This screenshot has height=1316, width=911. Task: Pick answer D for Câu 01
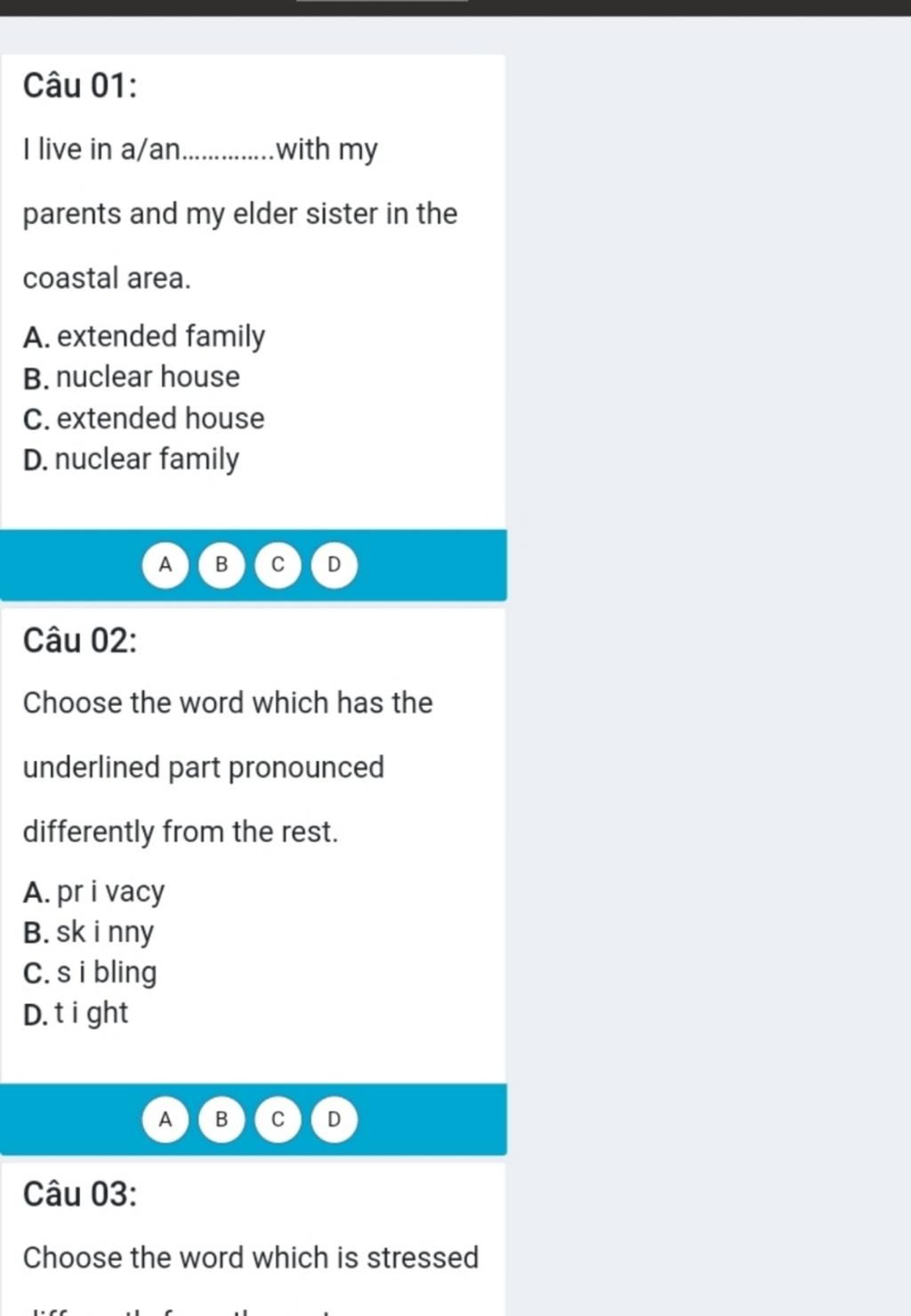(x=335, y=565)
